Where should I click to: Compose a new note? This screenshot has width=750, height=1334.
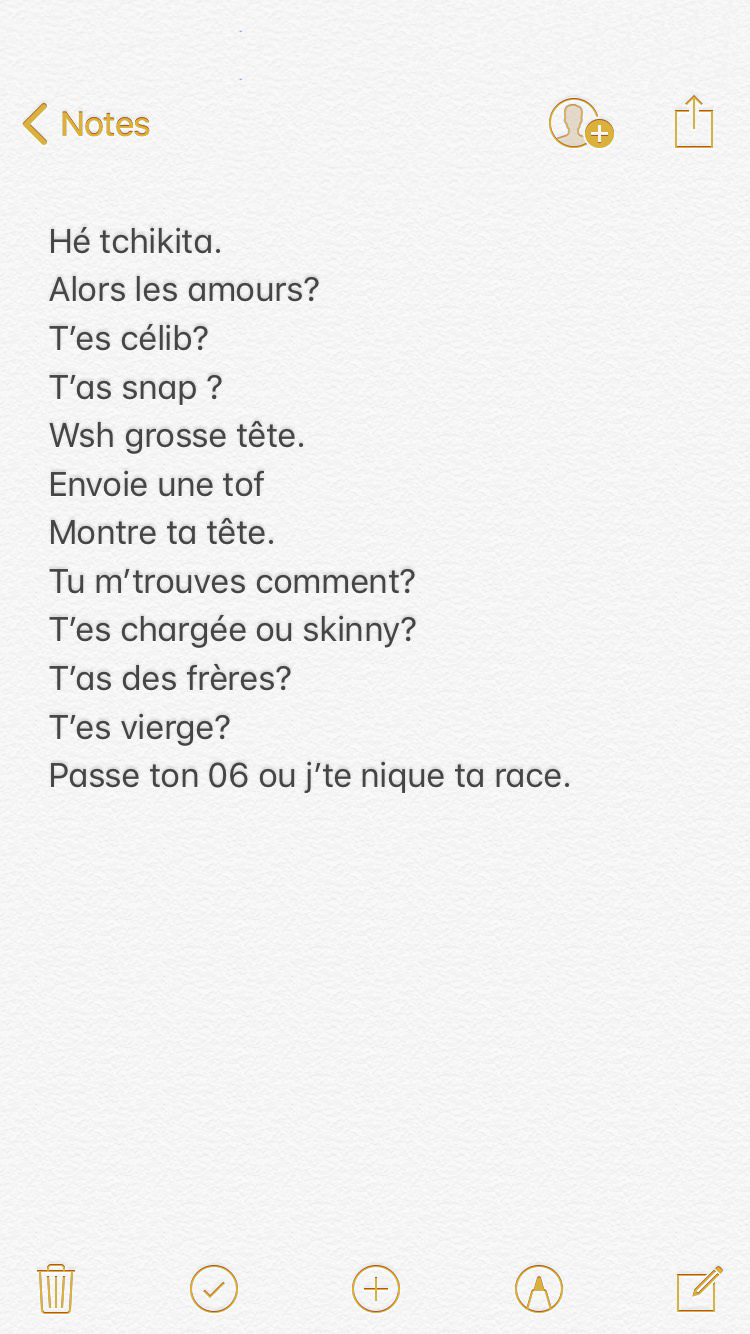pos(698,1288)
